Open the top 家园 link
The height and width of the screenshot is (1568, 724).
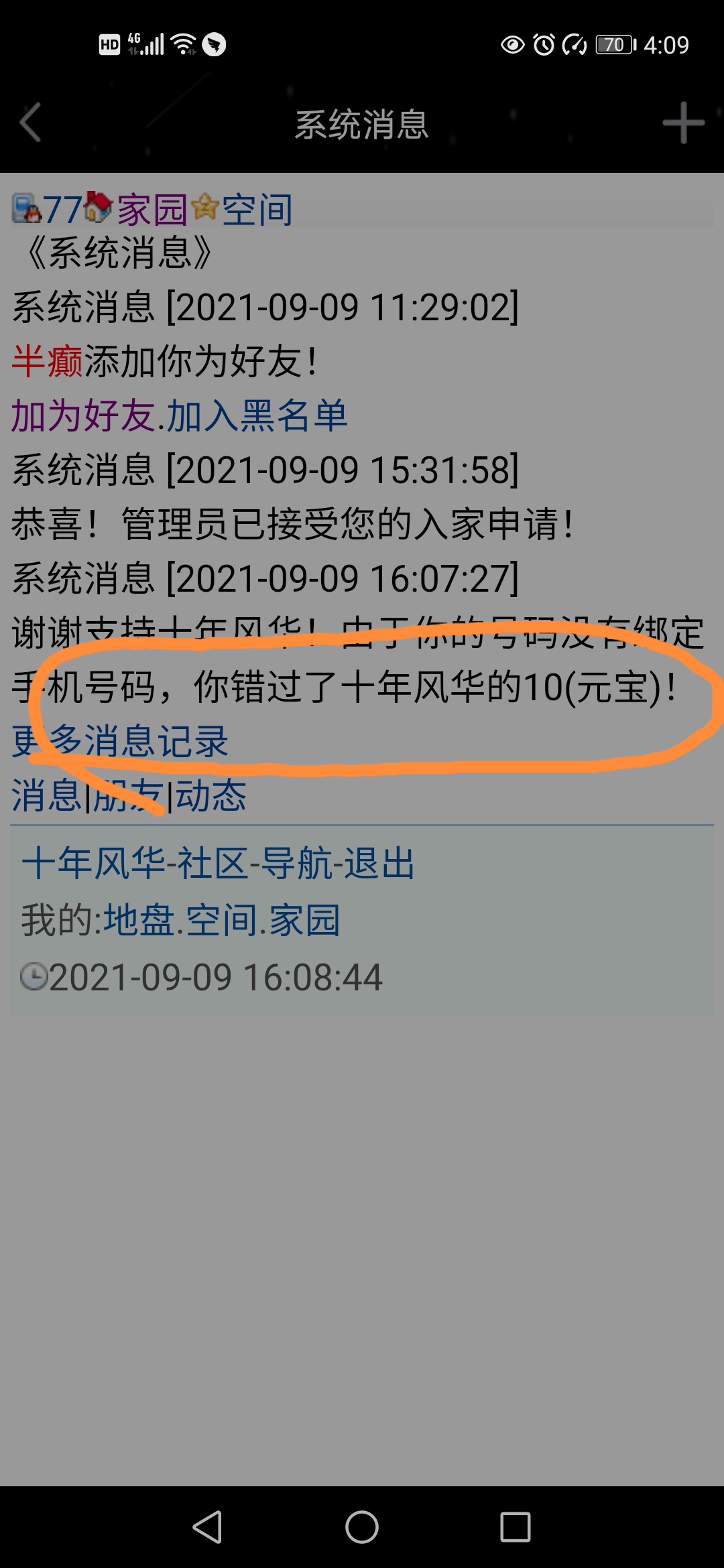point(152,210)
